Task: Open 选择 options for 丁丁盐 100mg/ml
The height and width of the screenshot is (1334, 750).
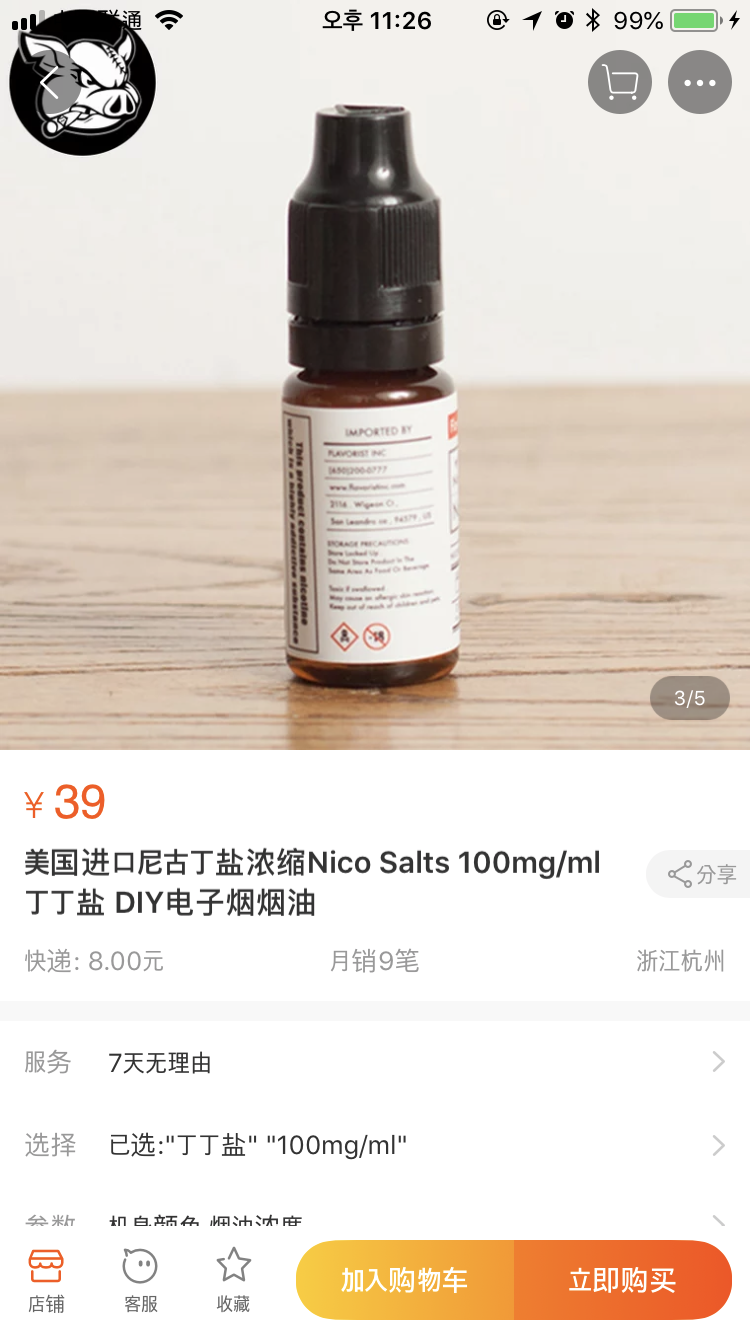Action: point(375,1145)
